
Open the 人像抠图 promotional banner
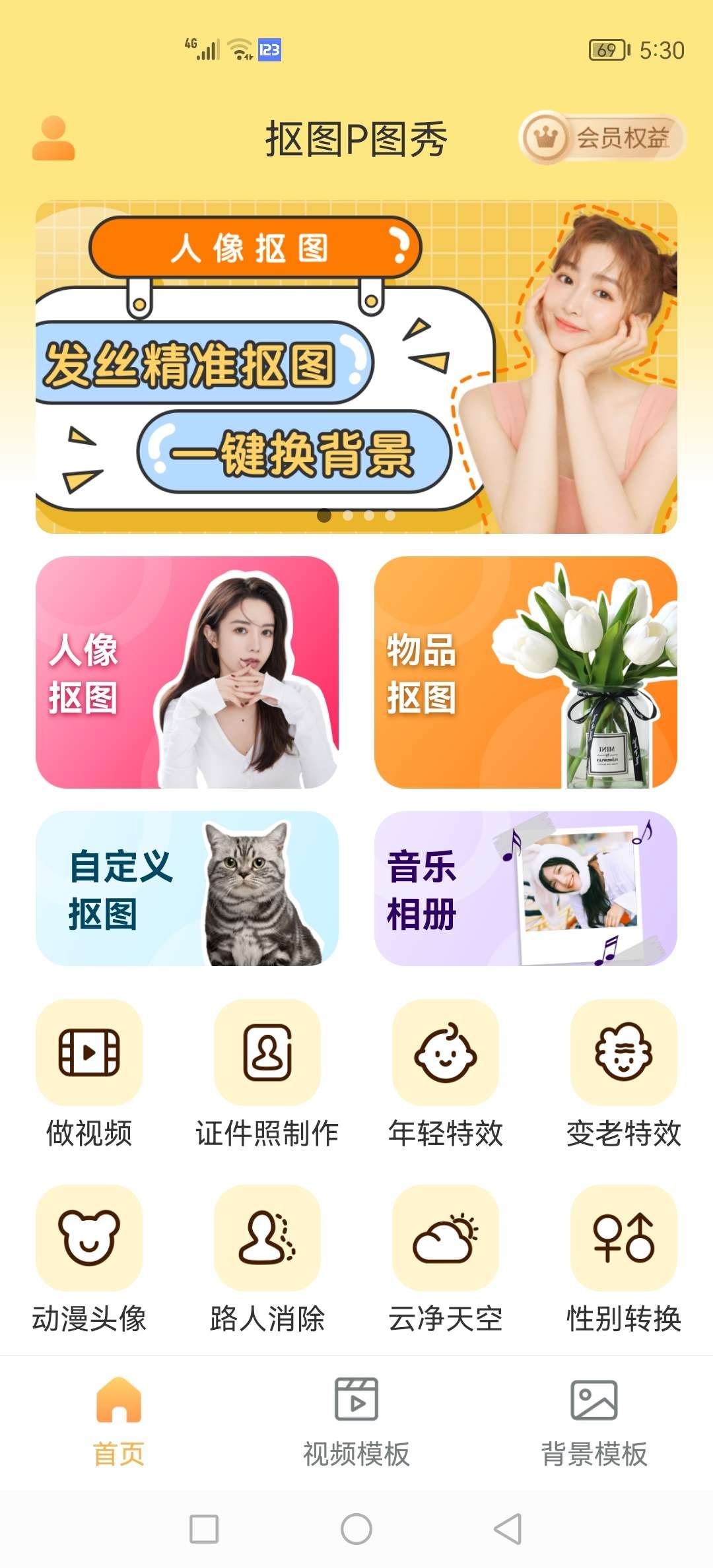356,367
